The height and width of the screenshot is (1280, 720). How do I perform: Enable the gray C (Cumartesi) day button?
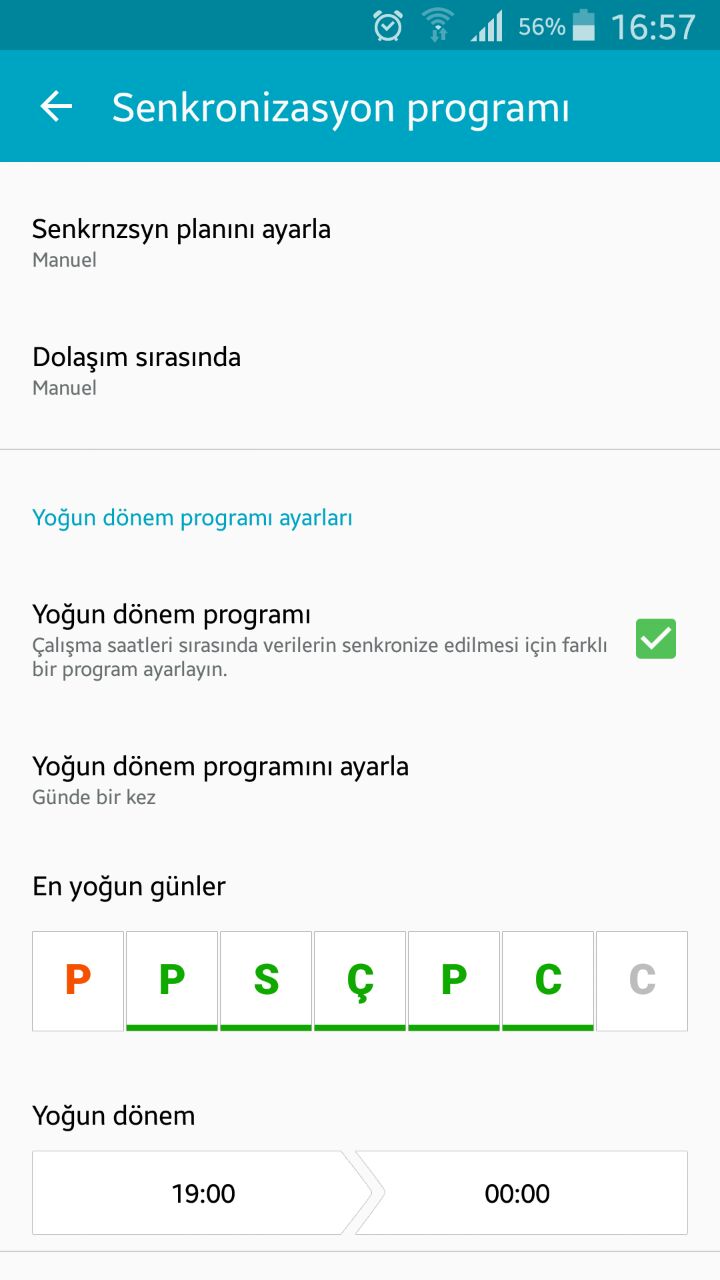click(x=642, y=981)
